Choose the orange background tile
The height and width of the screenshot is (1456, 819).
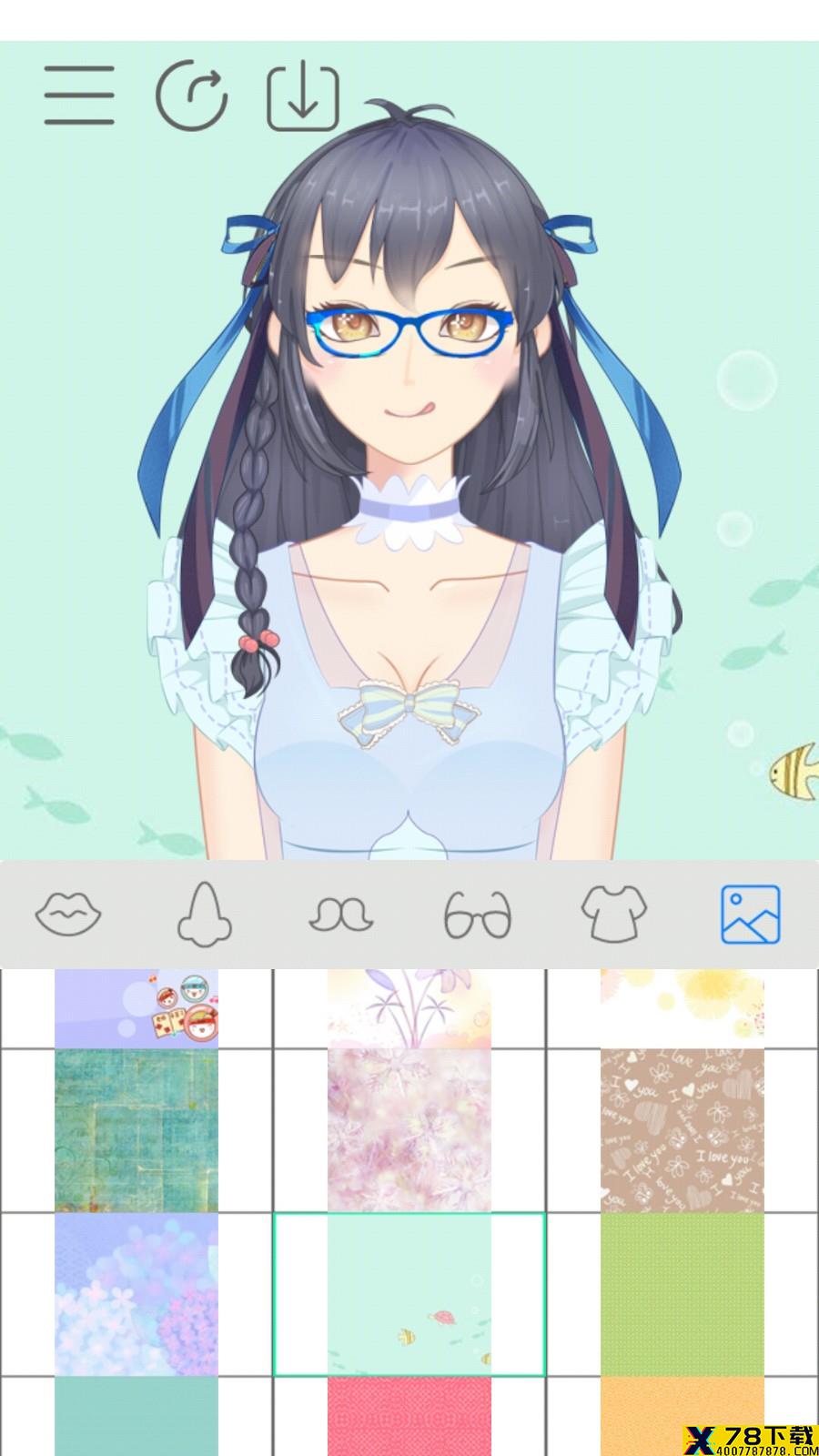682,1416
